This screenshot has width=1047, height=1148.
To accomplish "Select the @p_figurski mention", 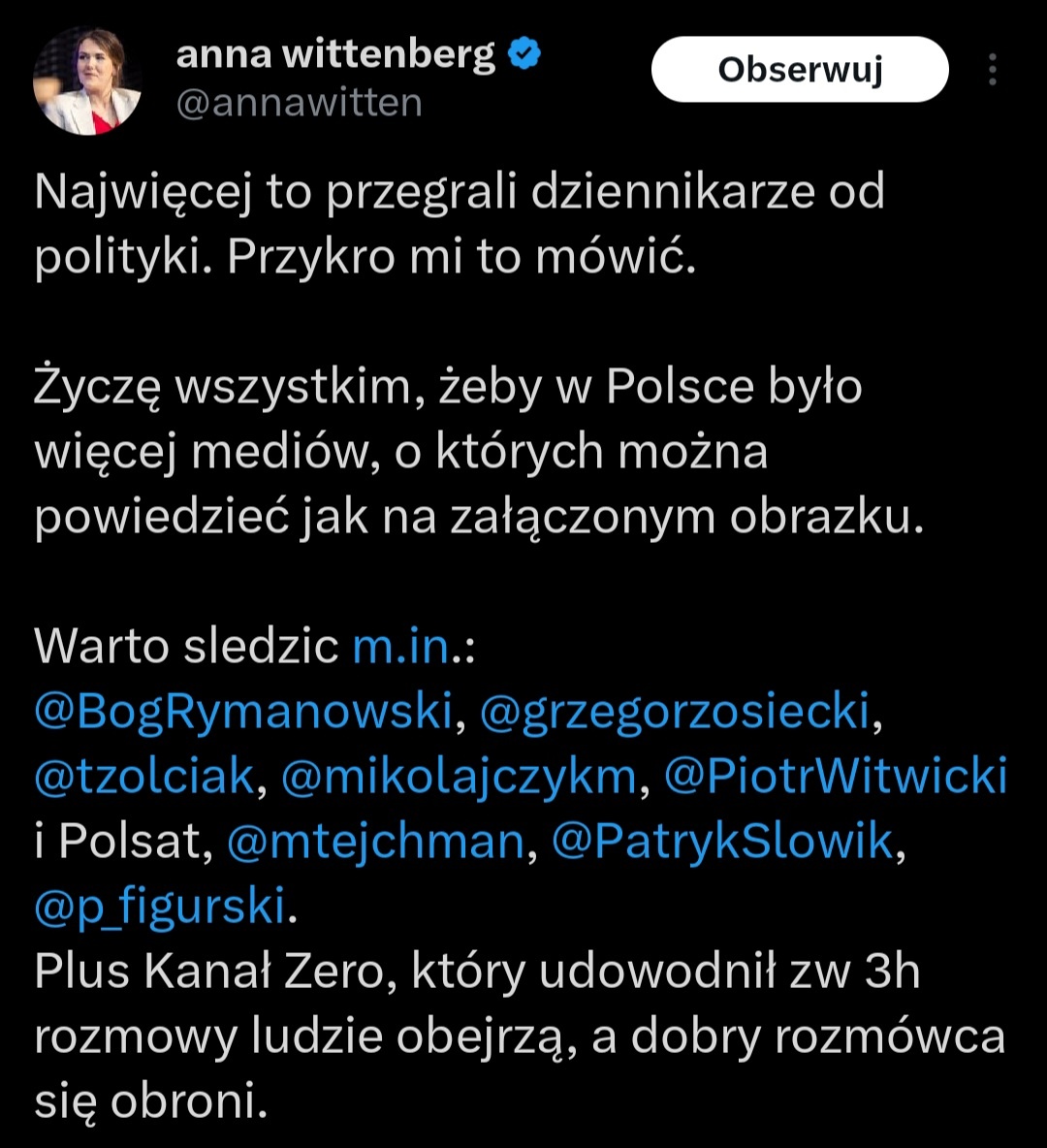I will point(160,907).
